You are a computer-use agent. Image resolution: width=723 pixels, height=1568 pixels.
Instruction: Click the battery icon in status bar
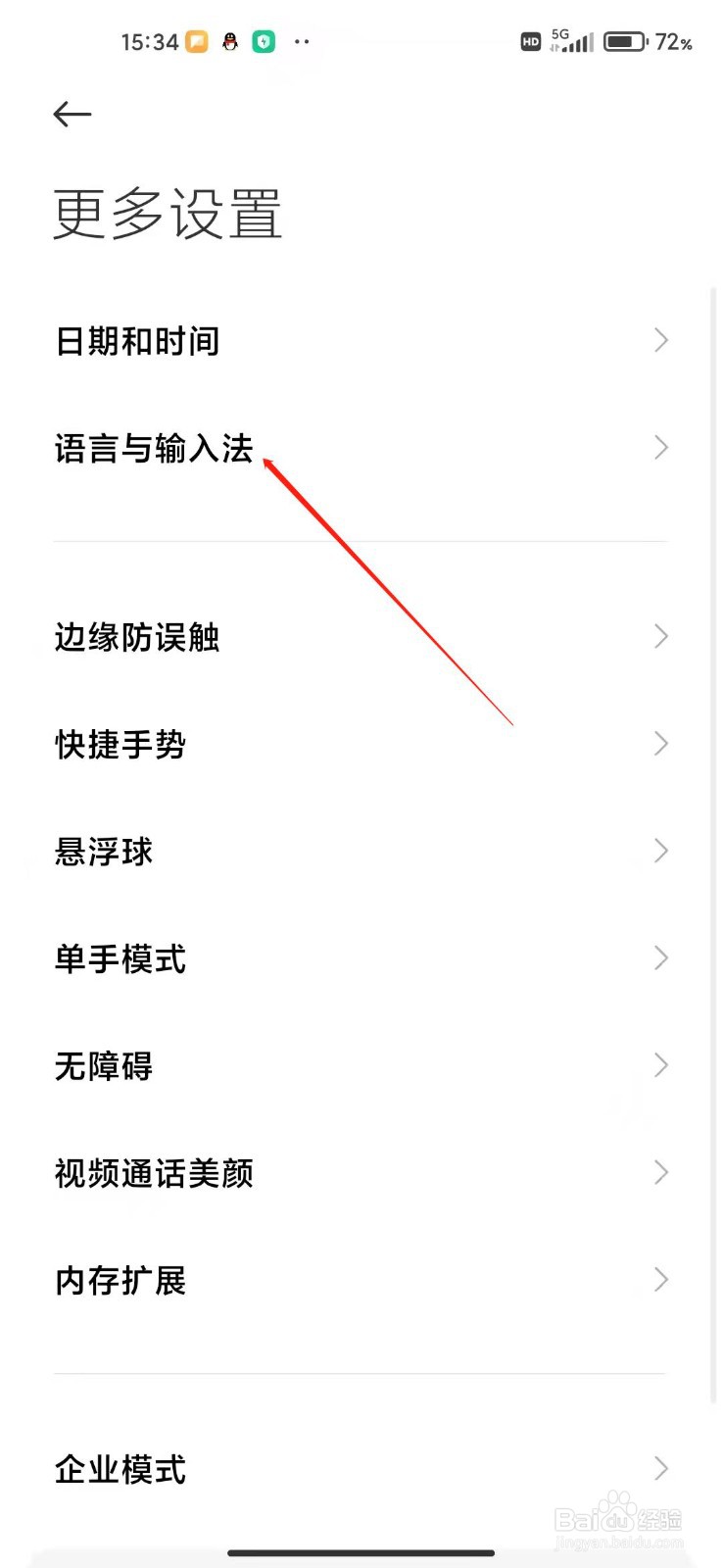pos(624,41)
